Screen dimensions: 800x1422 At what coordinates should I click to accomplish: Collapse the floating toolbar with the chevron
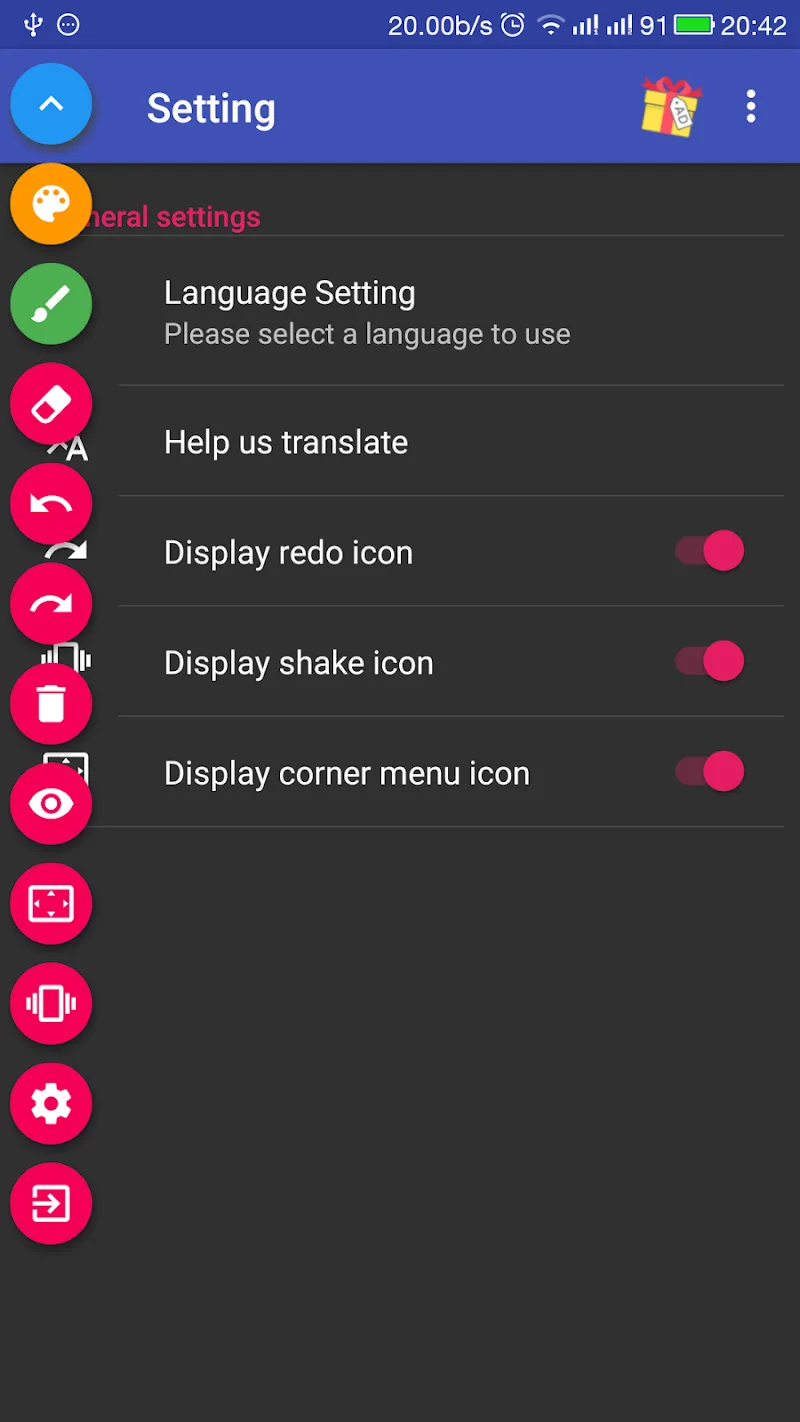pos(50,104)
